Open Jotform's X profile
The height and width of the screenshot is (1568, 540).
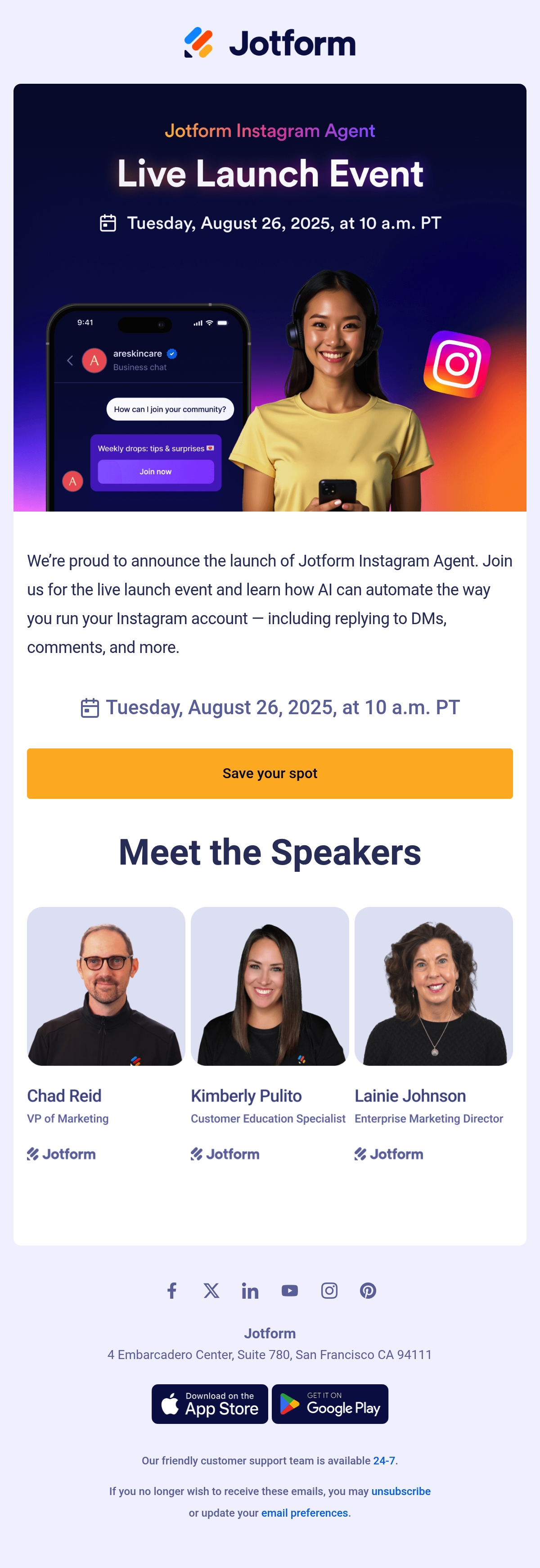[211, 1291]
